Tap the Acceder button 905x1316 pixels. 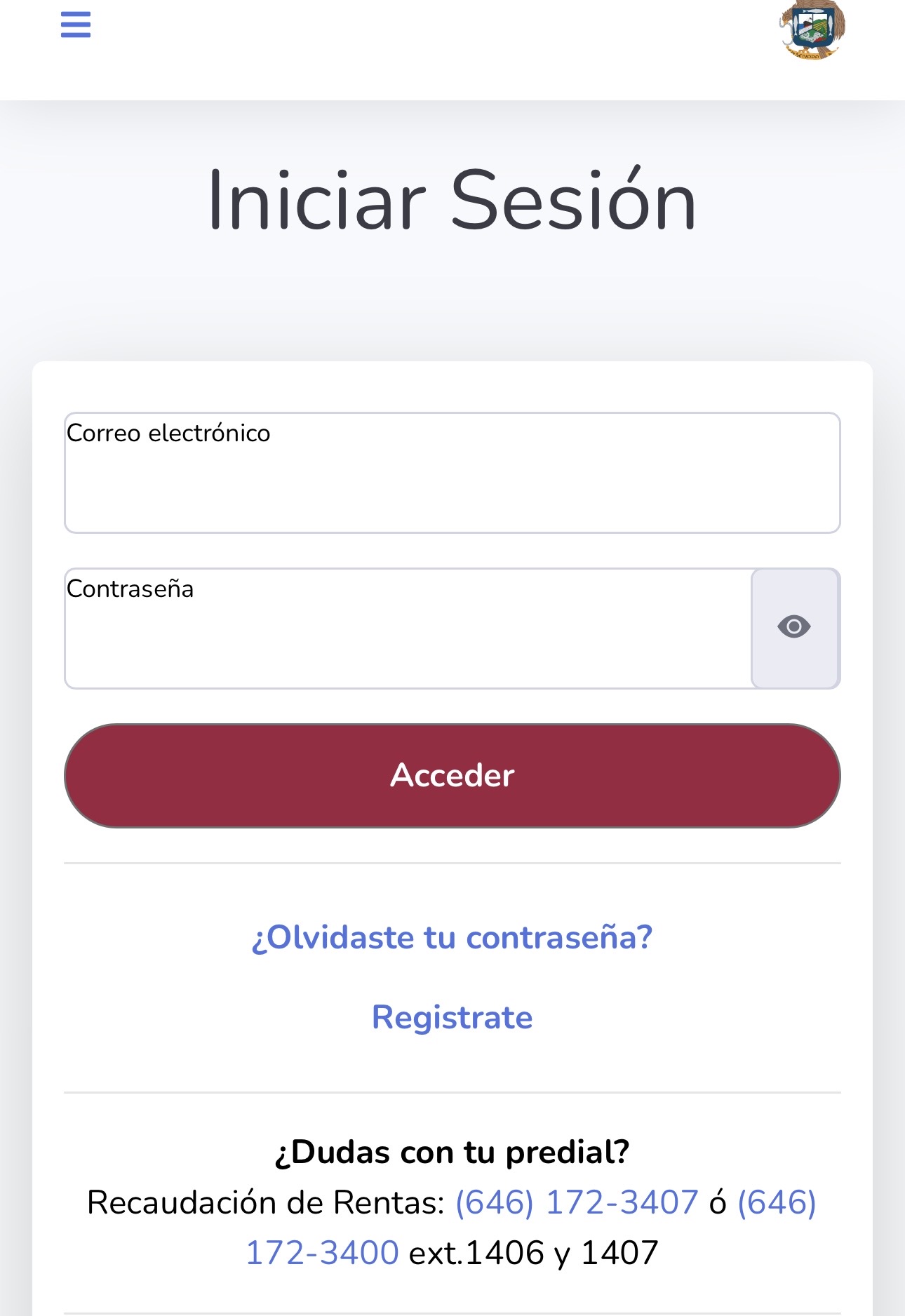pos(452,776)
